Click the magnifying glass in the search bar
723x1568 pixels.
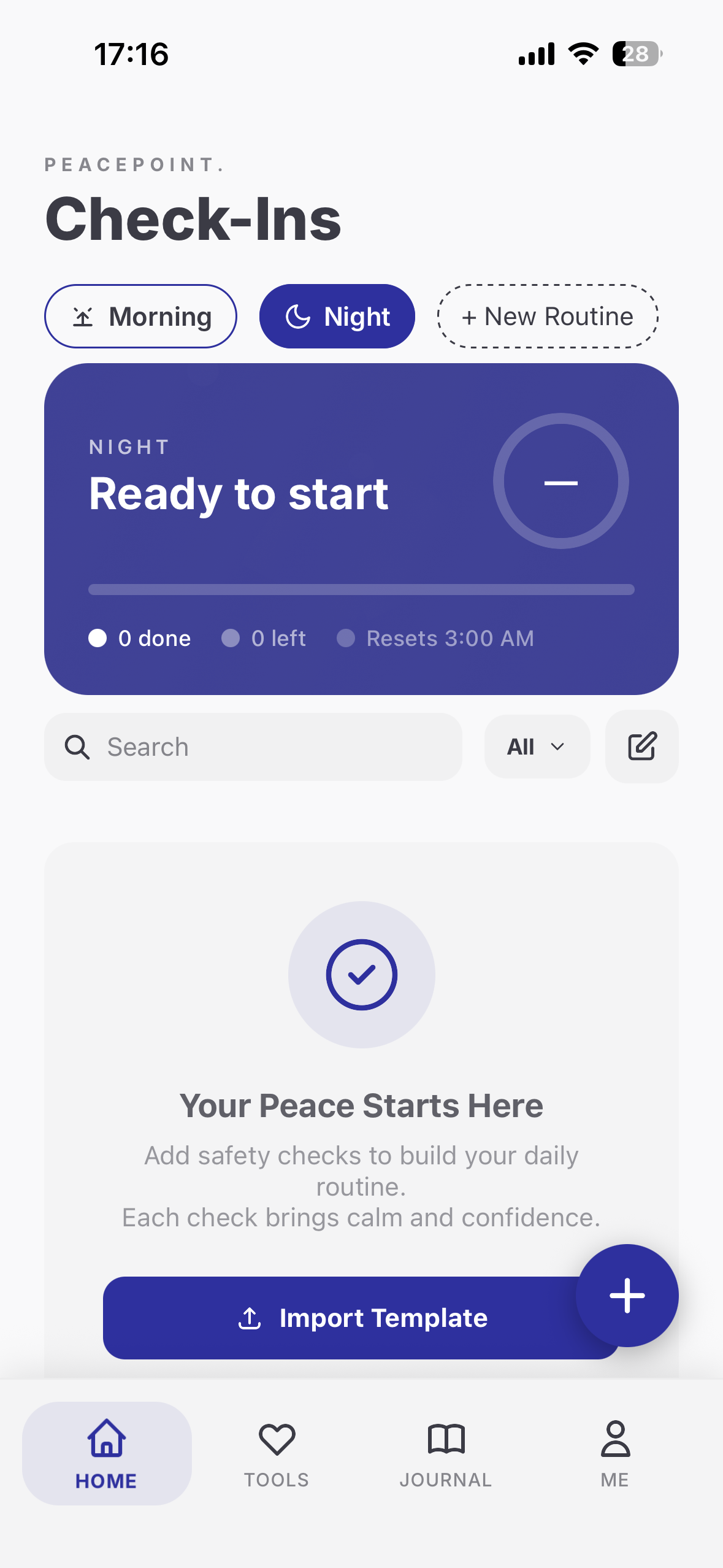point(77,747)
